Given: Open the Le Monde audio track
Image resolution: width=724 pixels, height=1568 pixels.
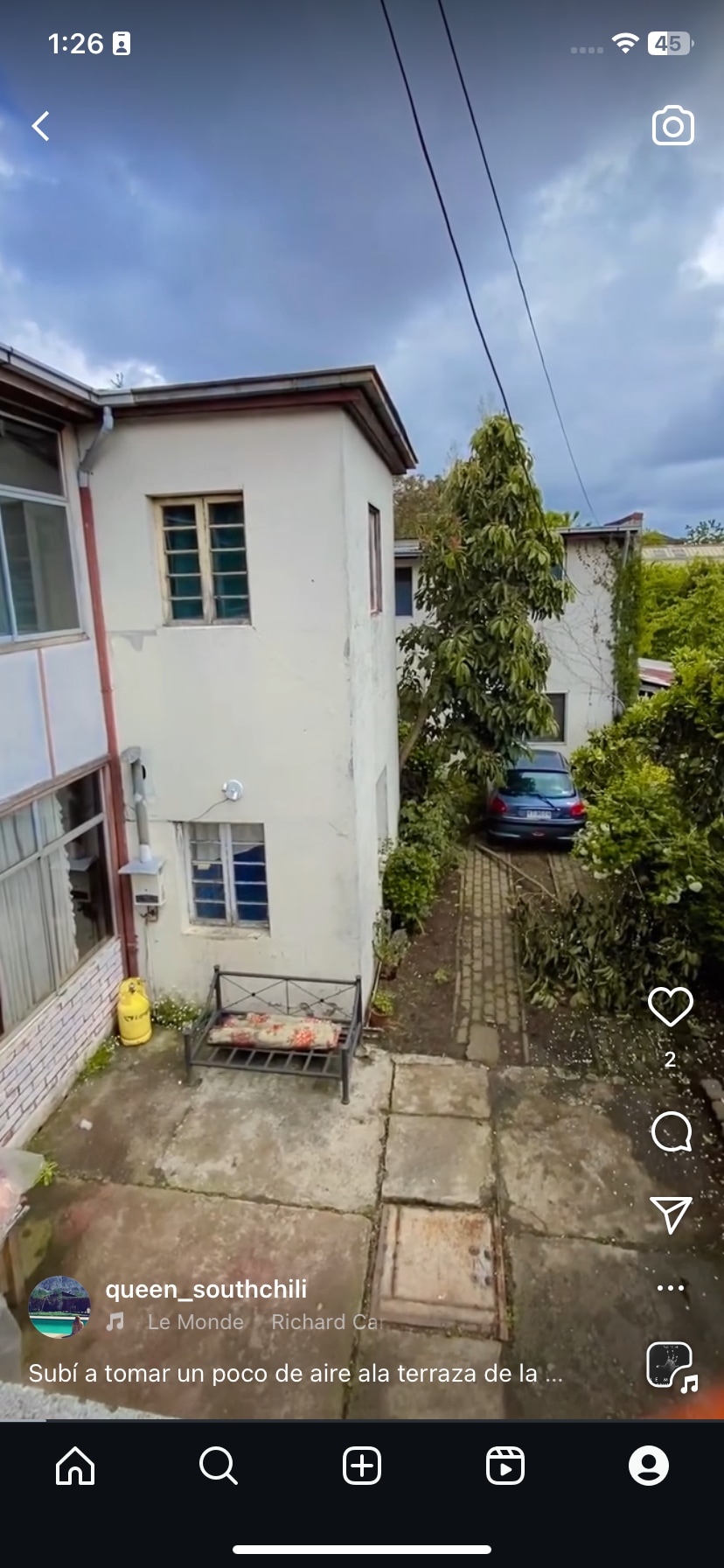Looking at the screenshot, I should [x=196, y=1322].
